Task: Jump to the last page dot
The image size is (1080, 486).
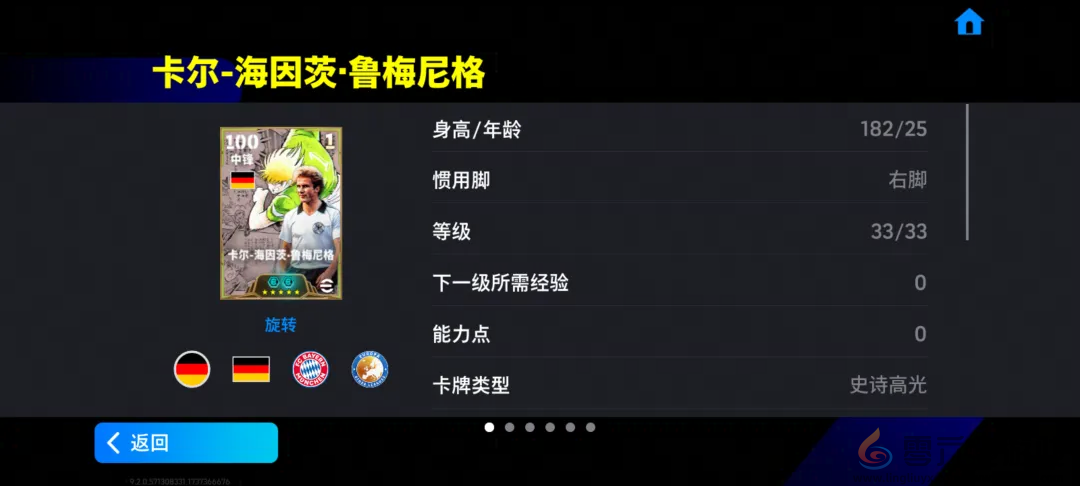Action: tap(590, 427)
